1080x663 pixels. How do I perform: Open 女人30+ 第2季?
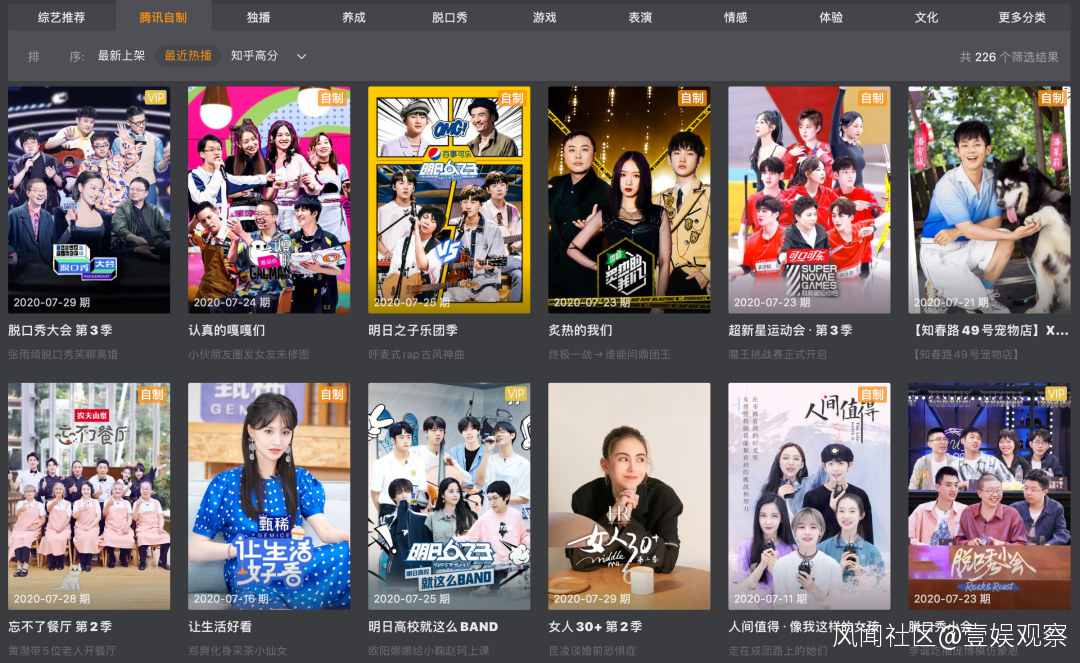click(629, 496)
